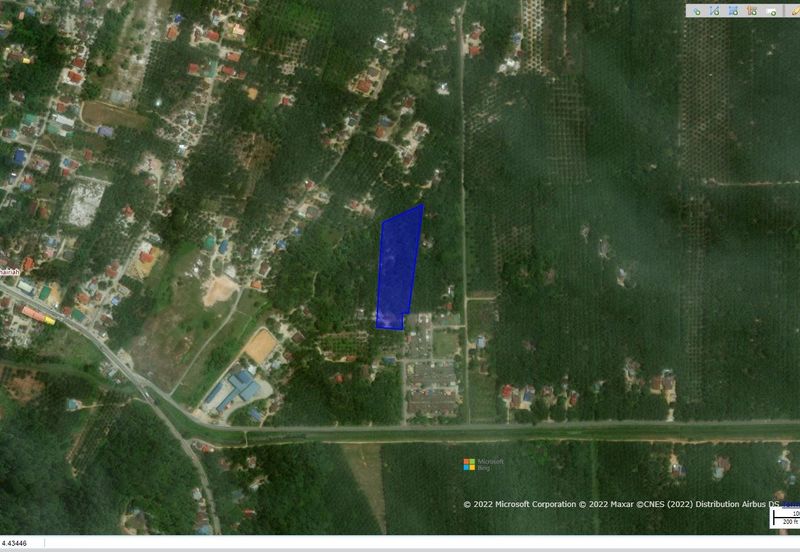
Task: Select the add point feature tool
Action: pos(695,10)
